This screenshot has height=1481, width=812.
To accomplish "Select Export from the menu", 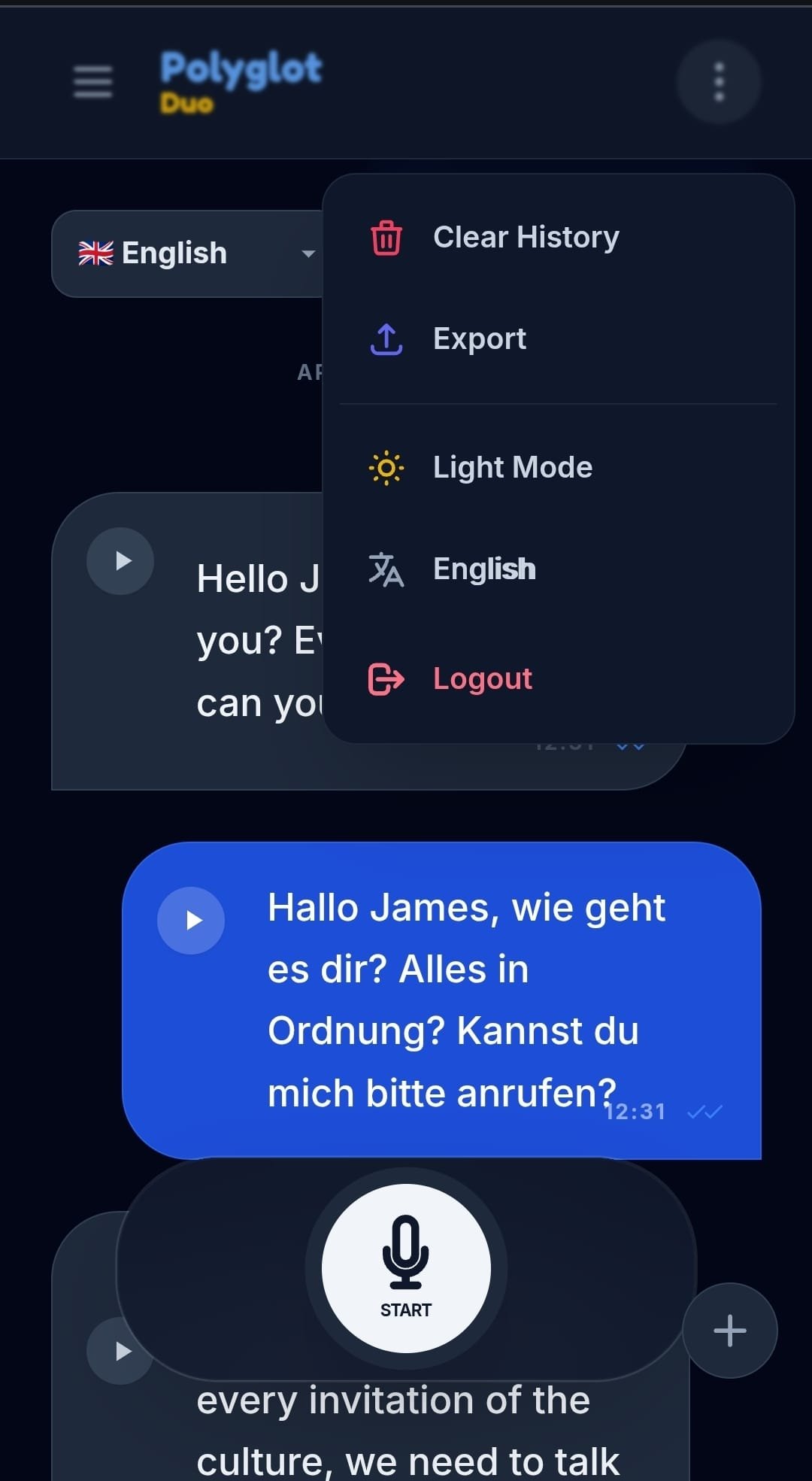I will pos(480,340).
